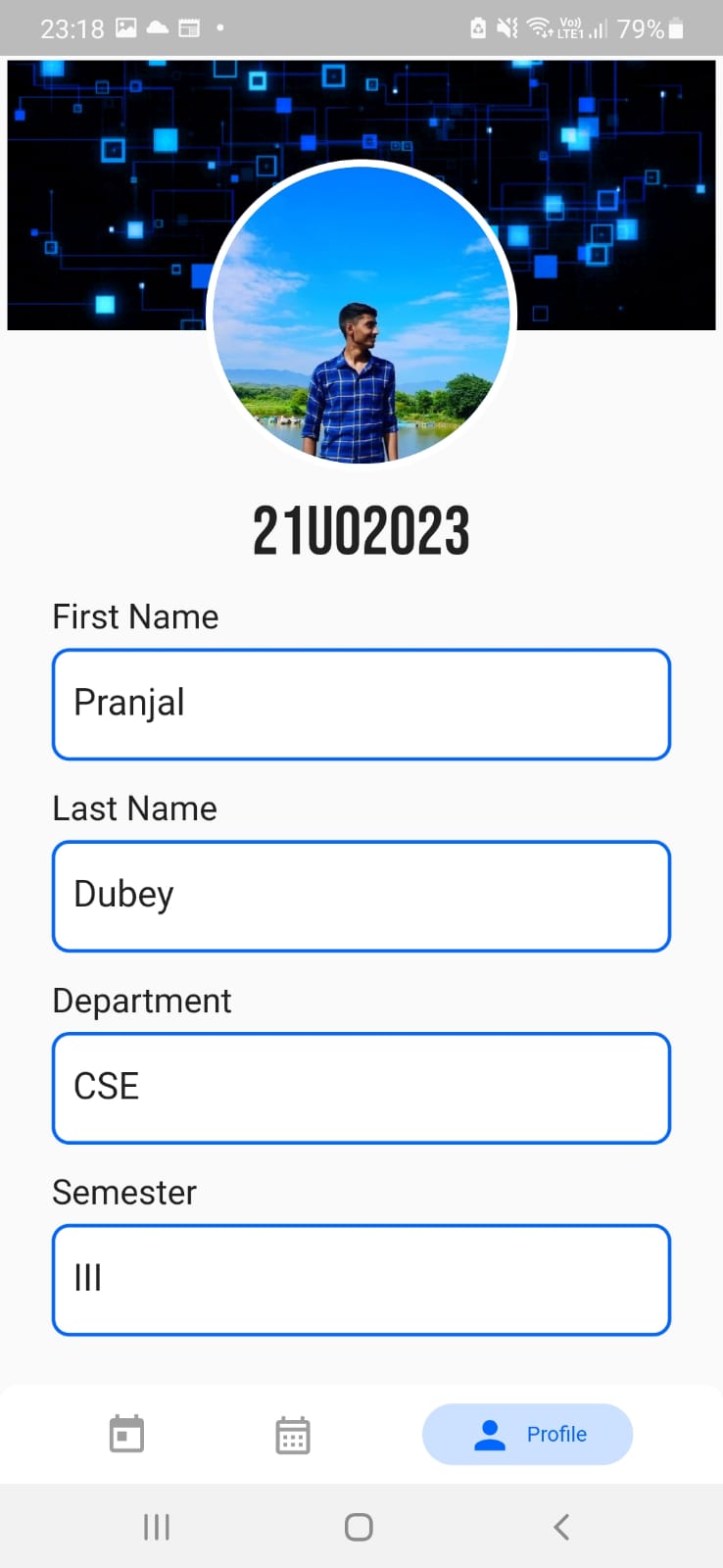723x1568 pixels.
Task: Select the calendar notification icon in status bar
Action: point(189,27)
